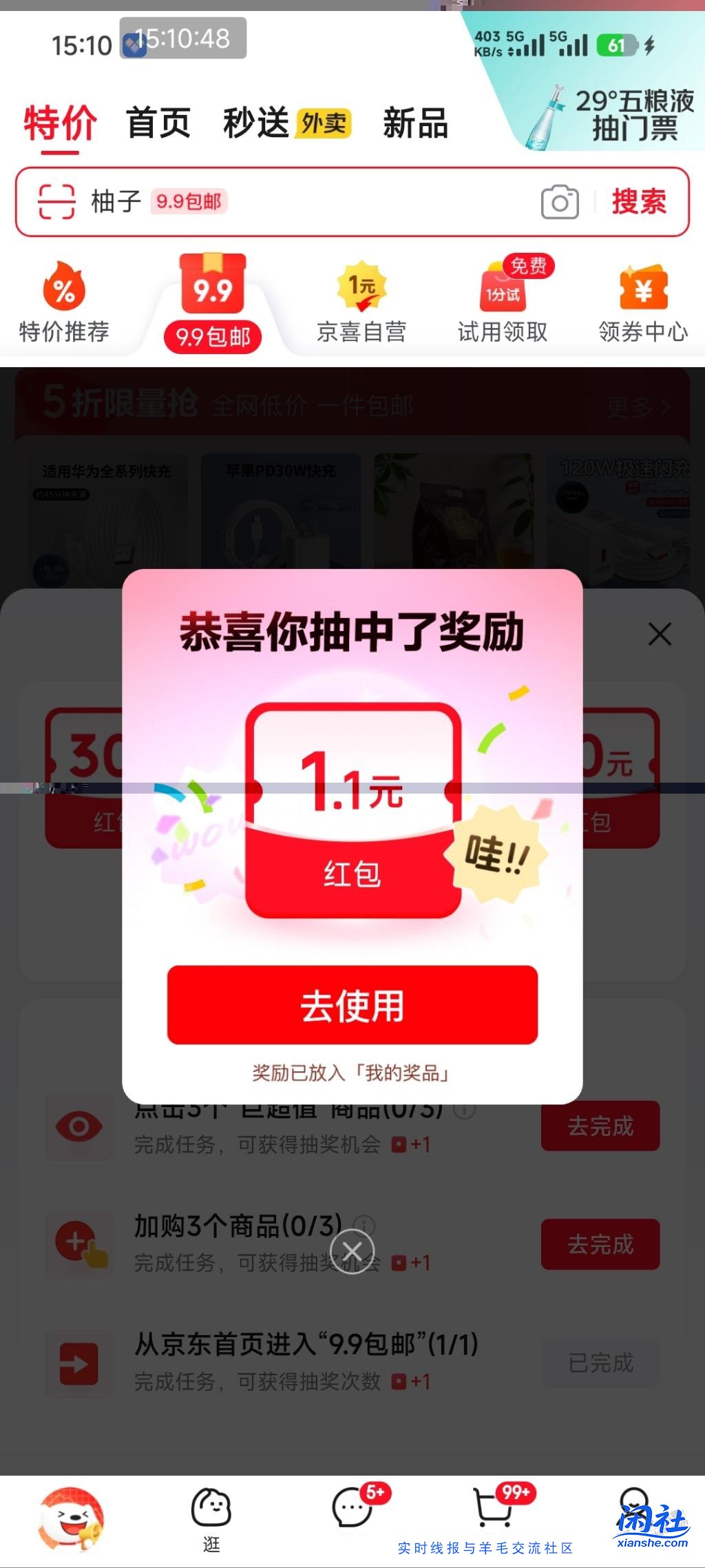Close the lottery panel with the X

660,634
